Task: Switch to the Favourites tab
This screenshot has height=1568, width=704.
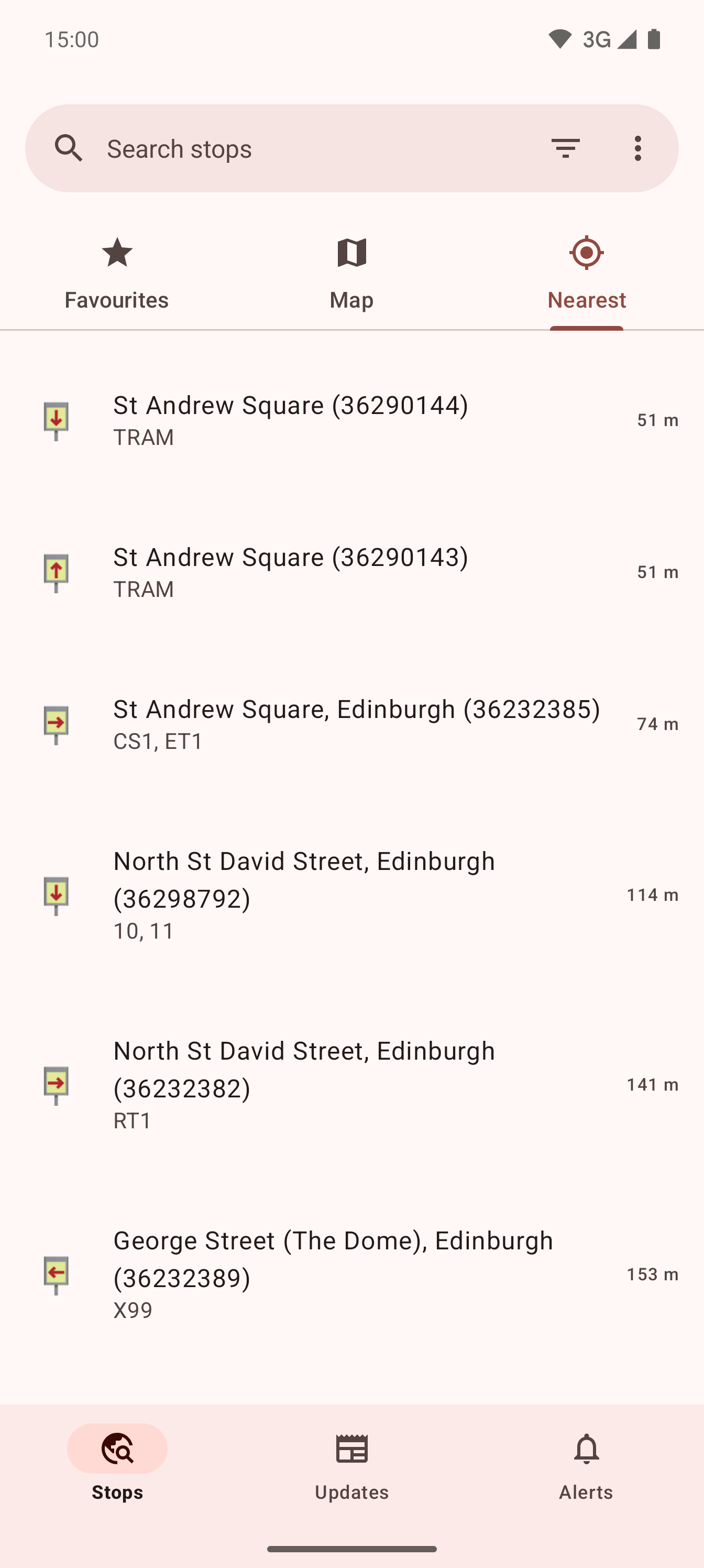Action: tap(117, 274)
